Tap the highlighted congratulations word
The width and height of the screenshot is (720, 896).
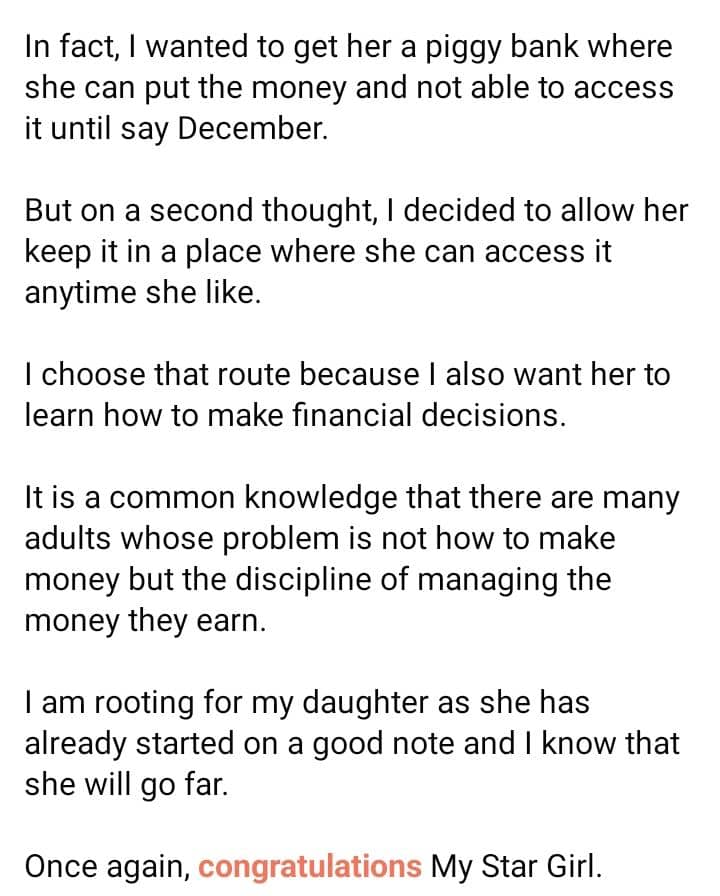click(309, 865)
